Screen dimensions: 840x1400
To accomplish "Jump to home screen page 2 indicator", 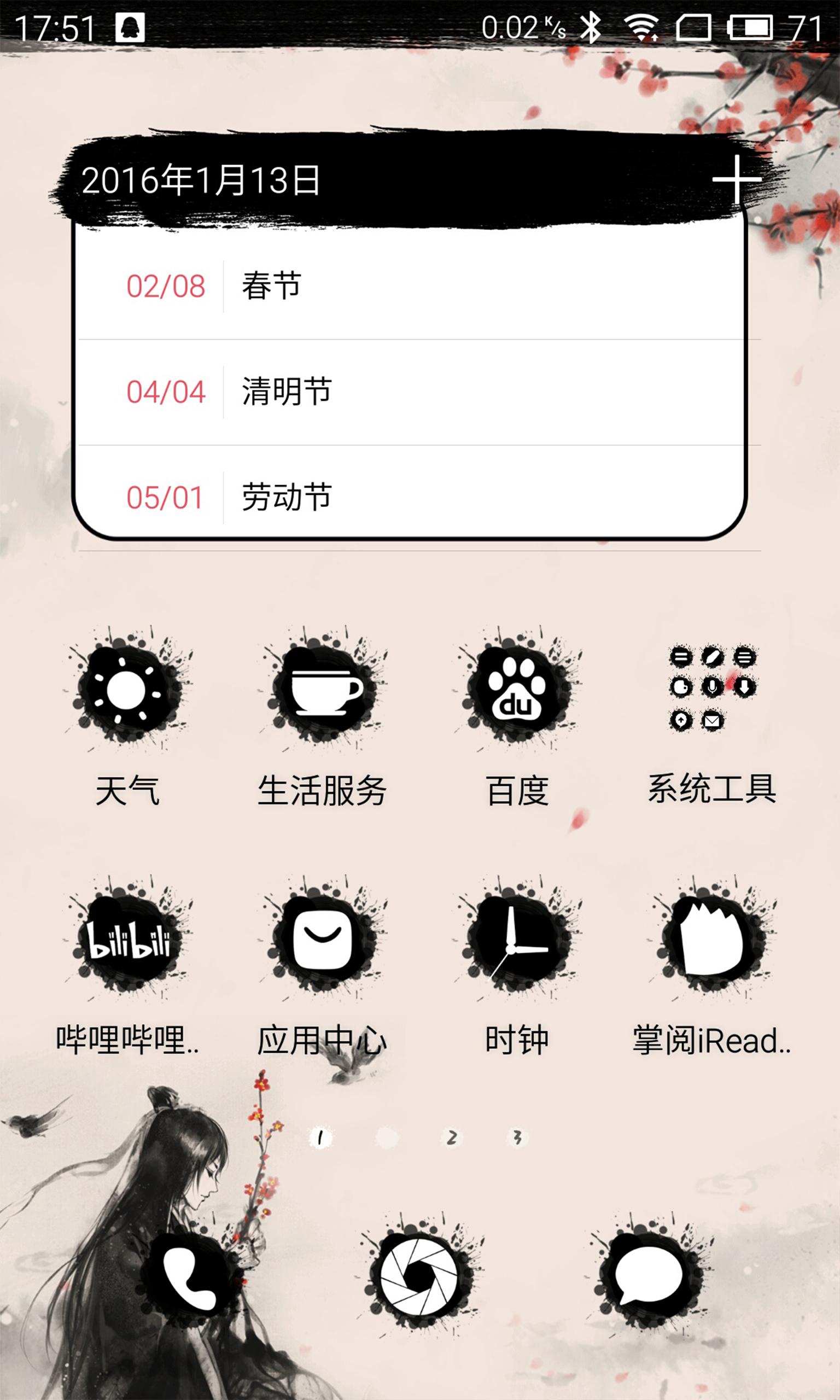I will click(x=451, y=1137).
